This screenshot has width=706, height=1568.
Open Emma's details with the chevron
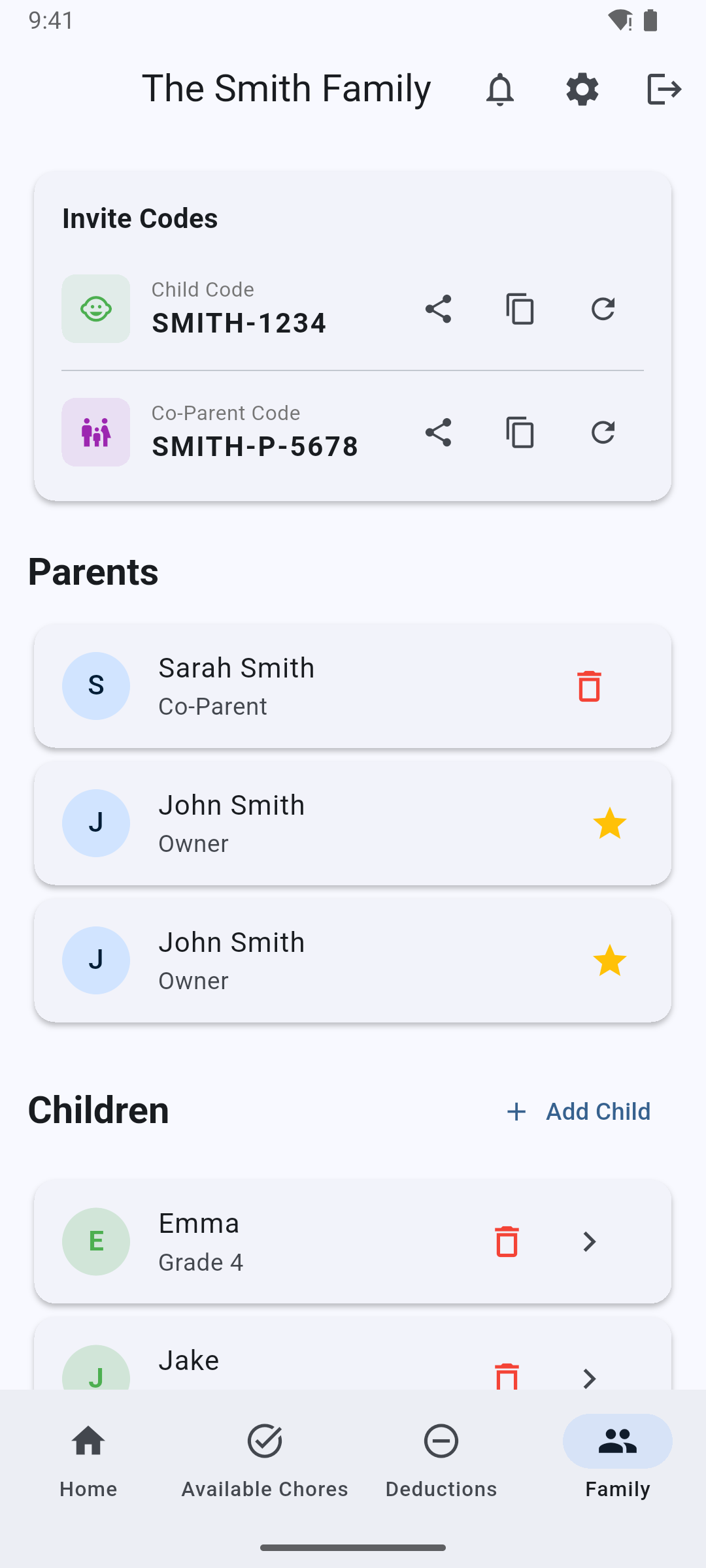pyautogui.click(x=589, y=1241)
